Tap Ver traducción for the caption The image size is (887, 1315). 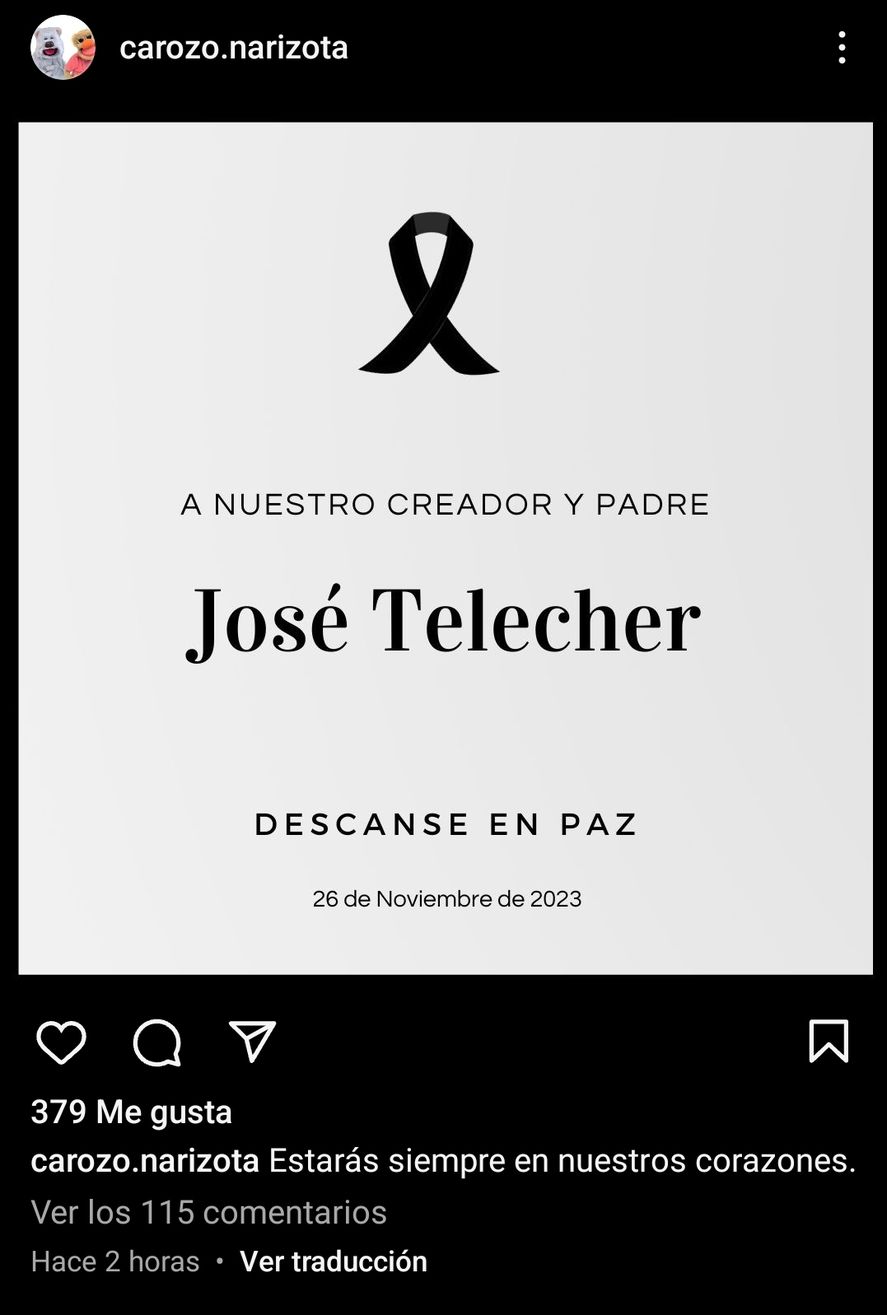[333, 1262]
